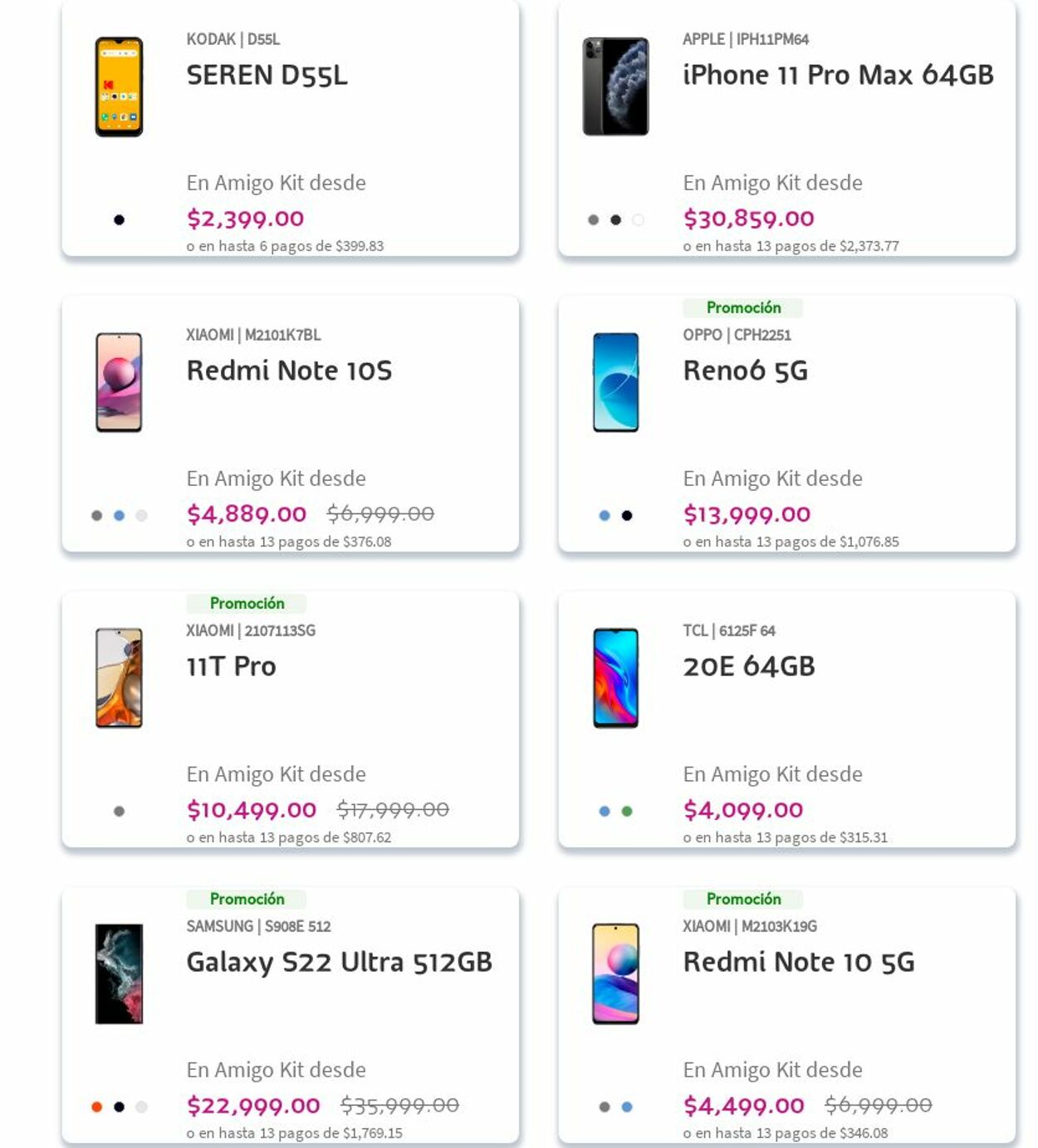1038x1148 pixels.
Task: Open the Kodak SEREN D55L product card
Action: [x=267, y=75]
